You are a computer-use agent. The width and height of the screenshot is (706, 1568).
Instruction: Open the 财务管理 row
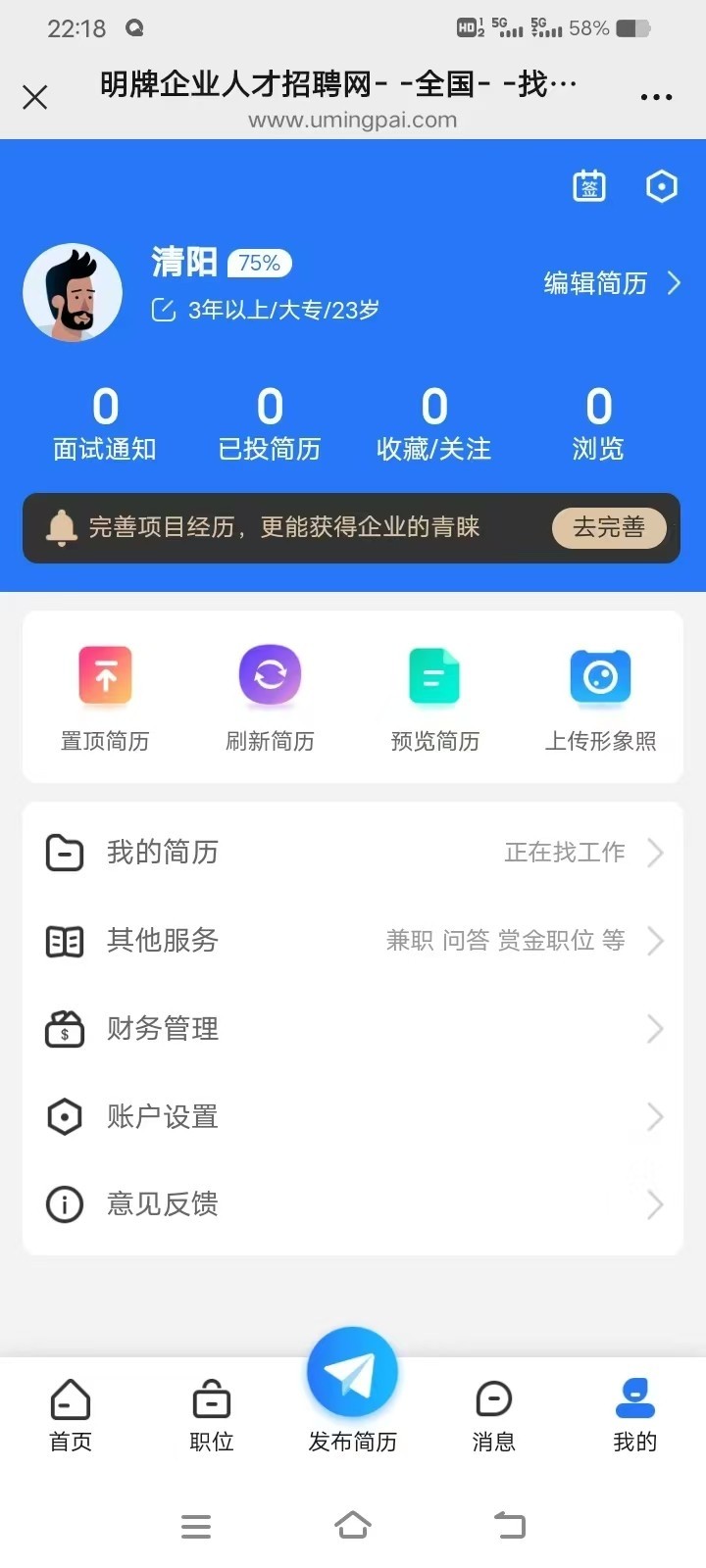pyautogui.click(x=353, y=1029)
